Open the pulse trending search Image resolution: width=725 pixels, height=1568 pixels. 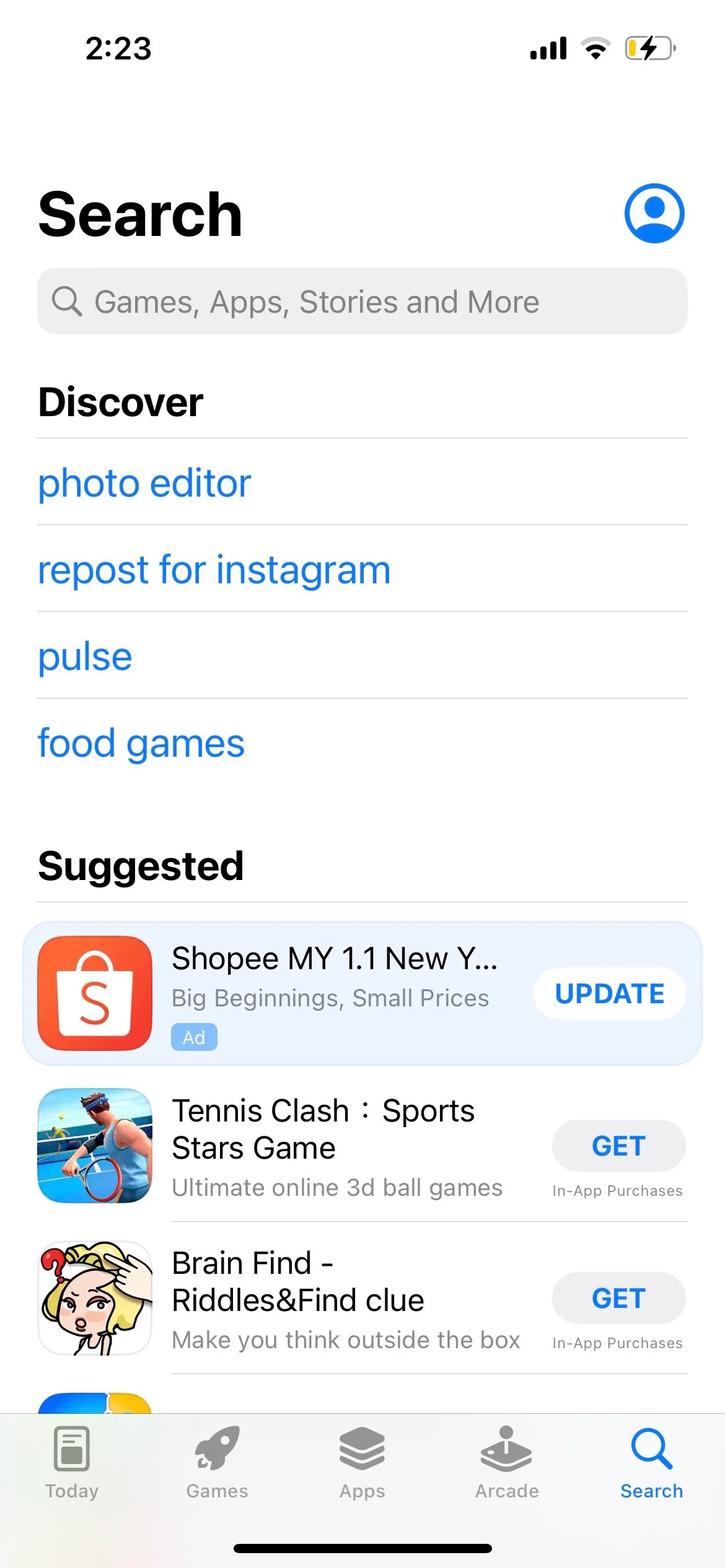(x=84, y=656)
